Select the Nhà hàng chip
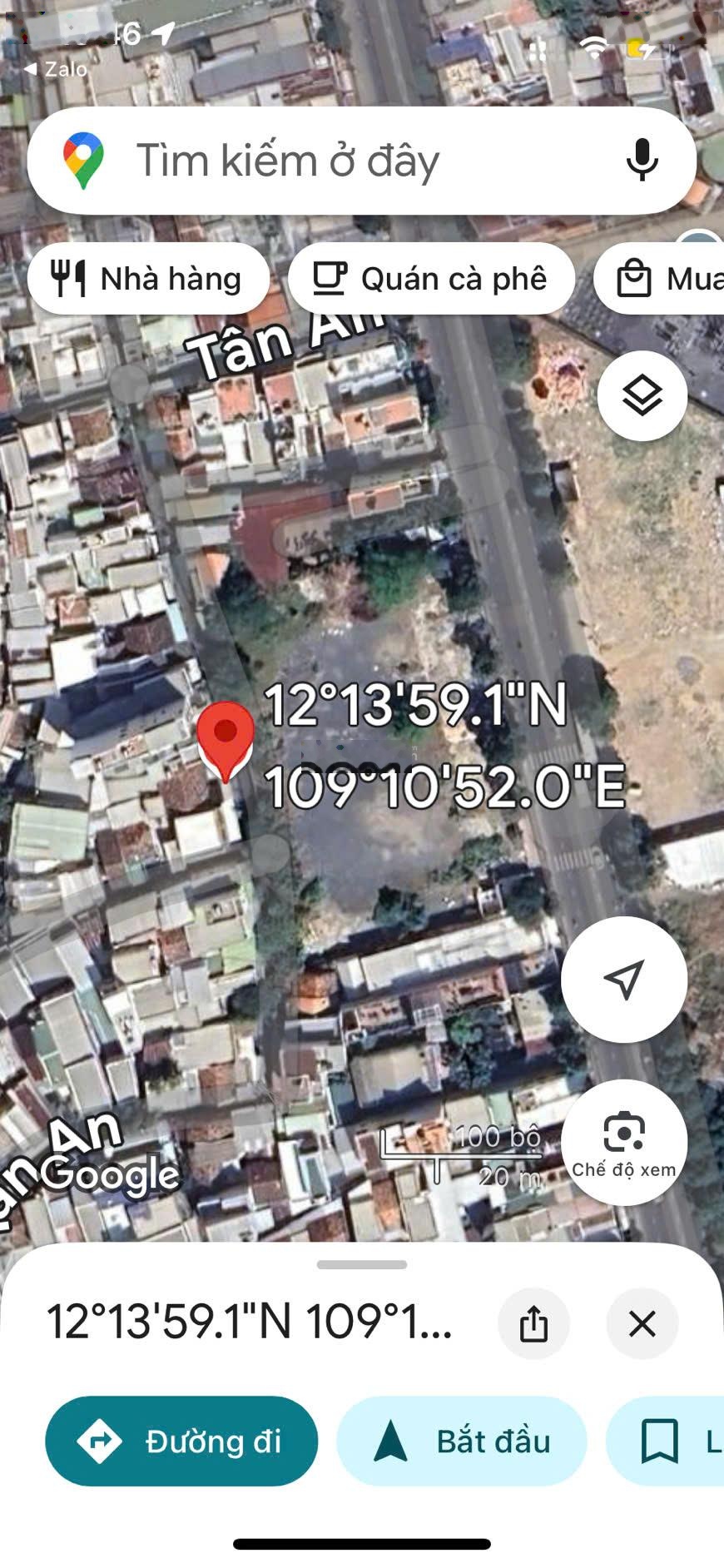Screen dimensions: 724x1568 [x=148, y=279]
